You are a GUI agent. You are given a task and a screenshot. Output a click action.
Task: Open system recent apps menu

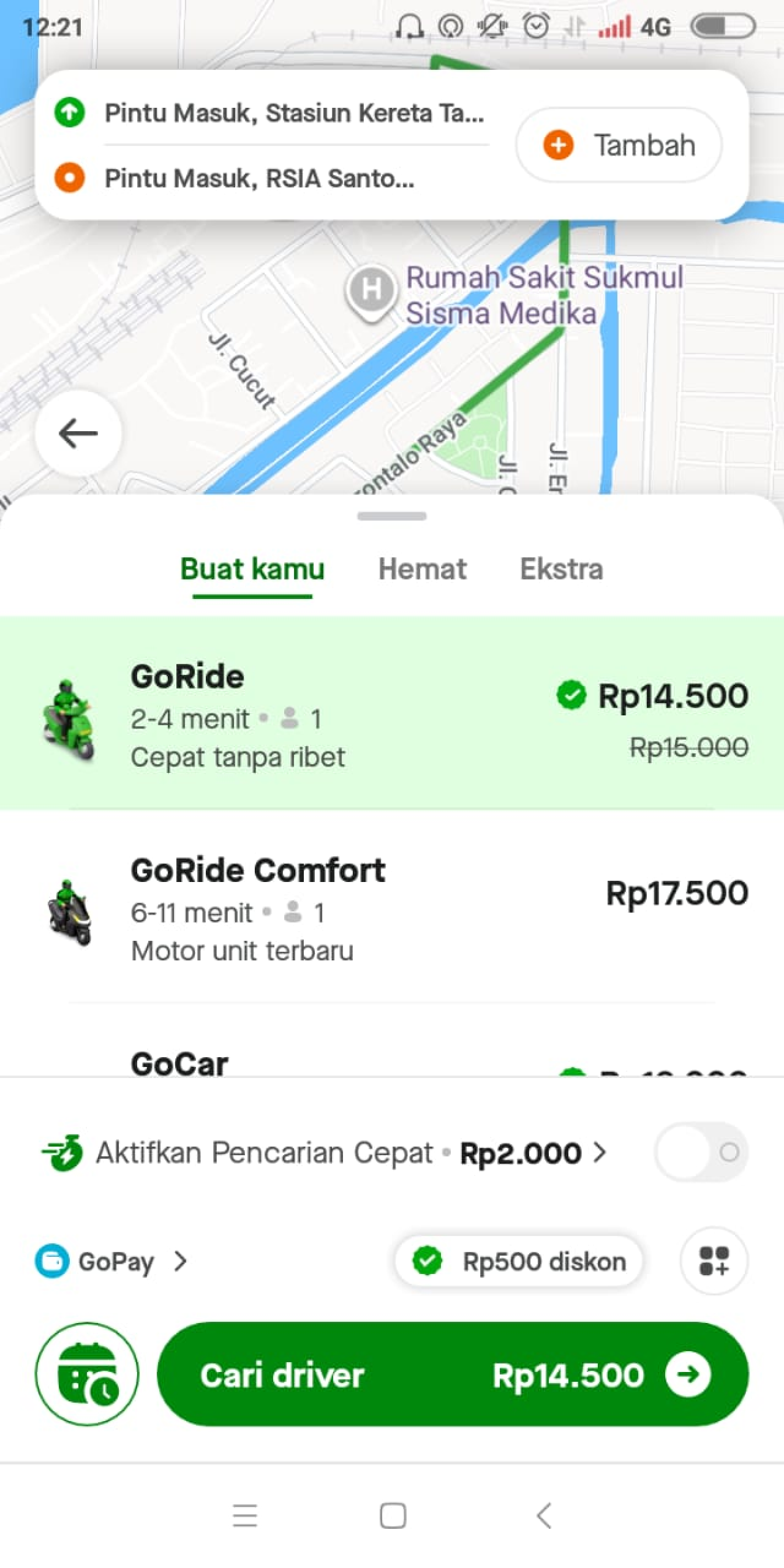[245, 1516]
